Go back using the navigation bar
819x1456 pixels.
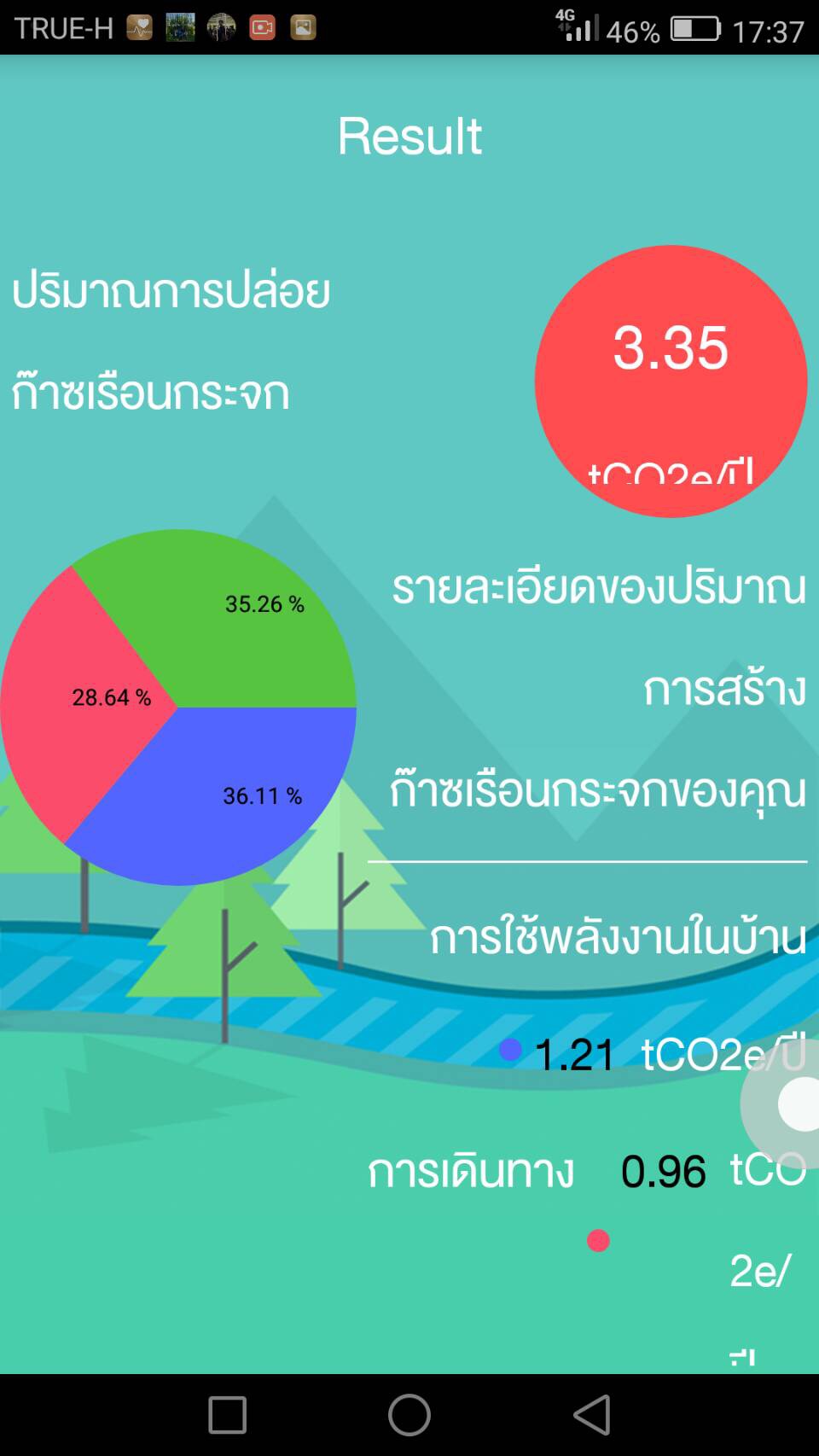(x=591, y=1414)
